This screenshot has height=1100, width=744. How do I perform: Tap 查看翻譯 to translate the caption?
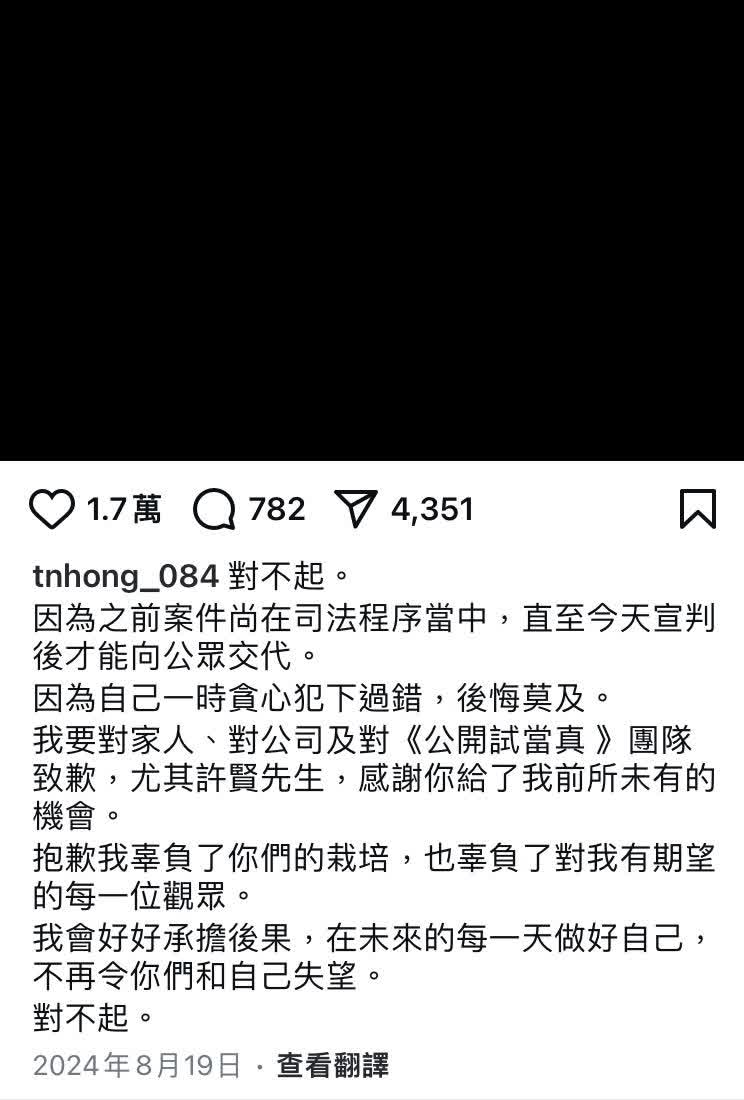click(x=333, y=1066)
